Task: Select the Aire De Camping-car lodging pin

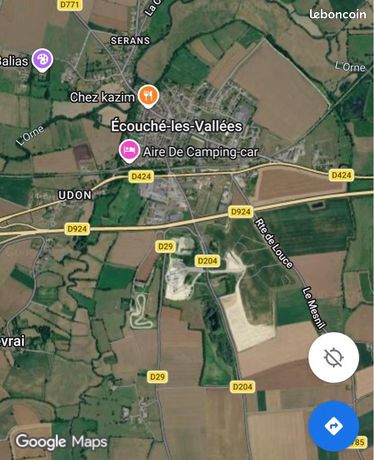Action: [129, 151]
